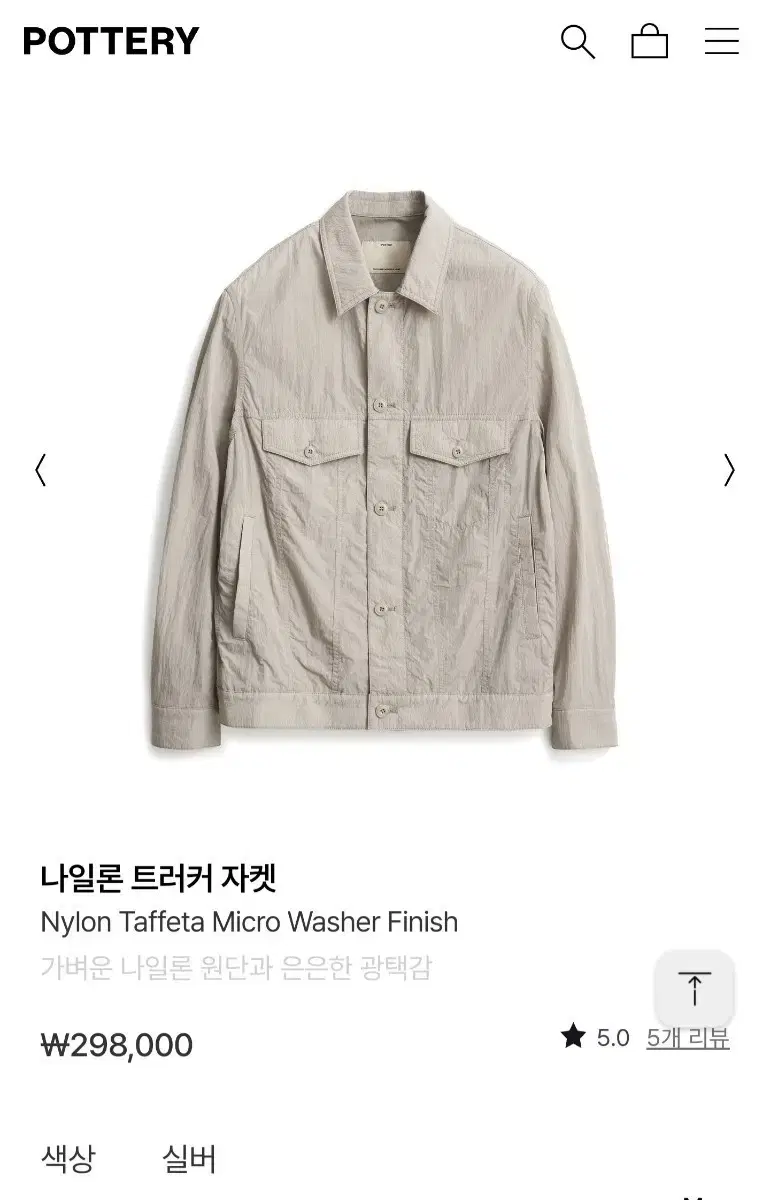Click the Nylon Taffeta Micro Washer Finish subtitle
Screen dimensions: 770x1200
249,922
